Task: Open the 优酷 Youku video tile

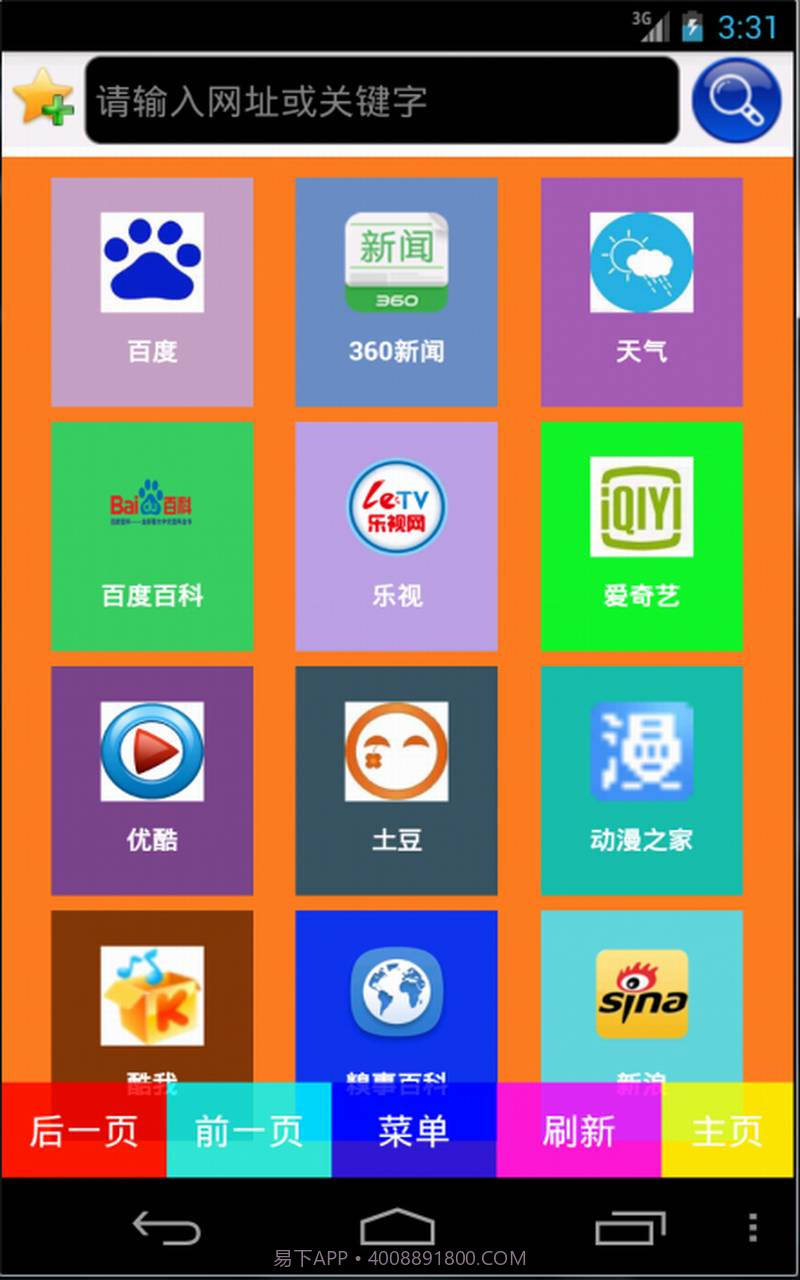Action: click(x=152, y=780)
